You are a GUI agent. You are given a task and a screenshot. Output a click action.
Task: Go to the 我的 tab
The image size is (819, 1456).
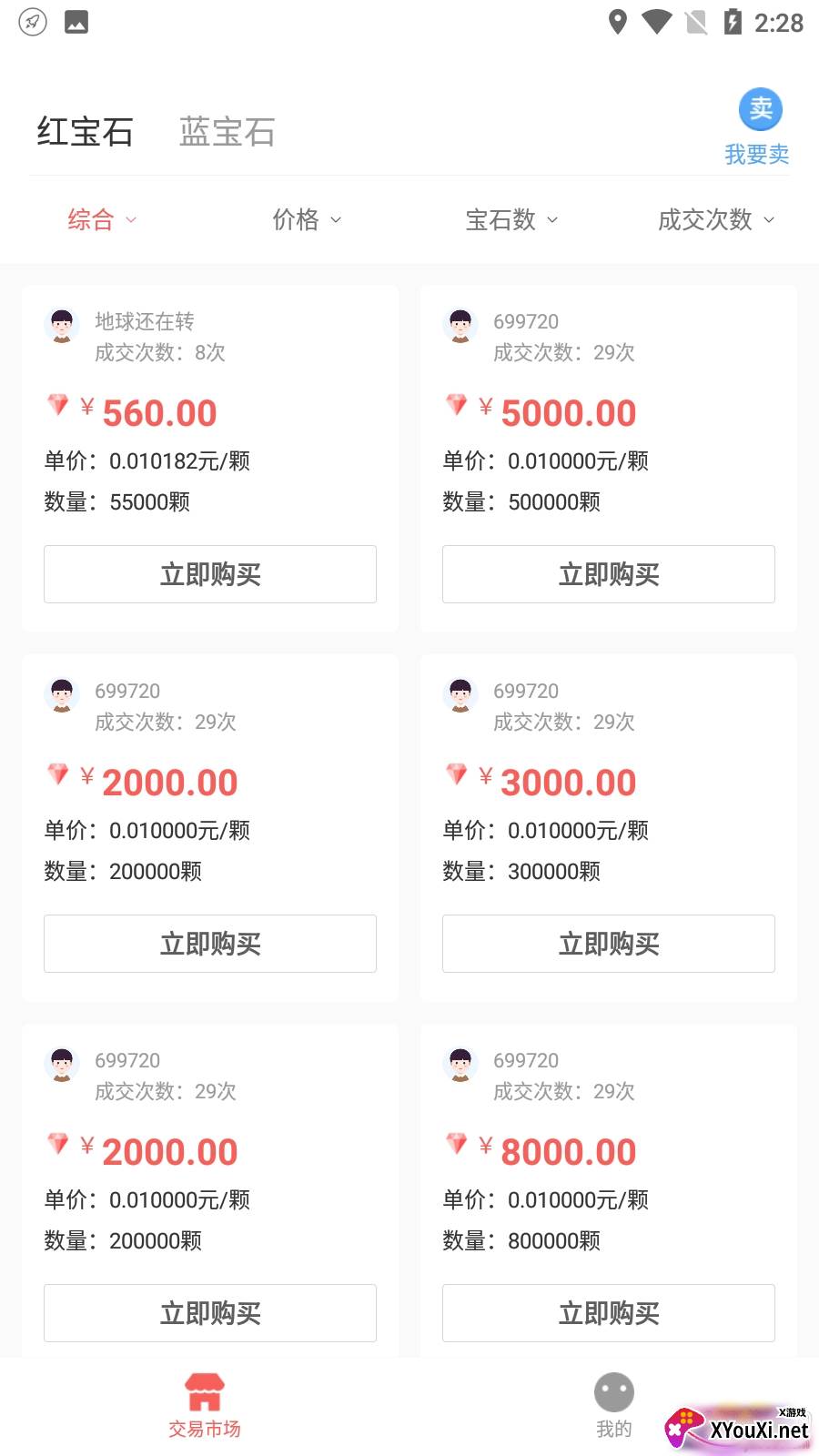613,1406
